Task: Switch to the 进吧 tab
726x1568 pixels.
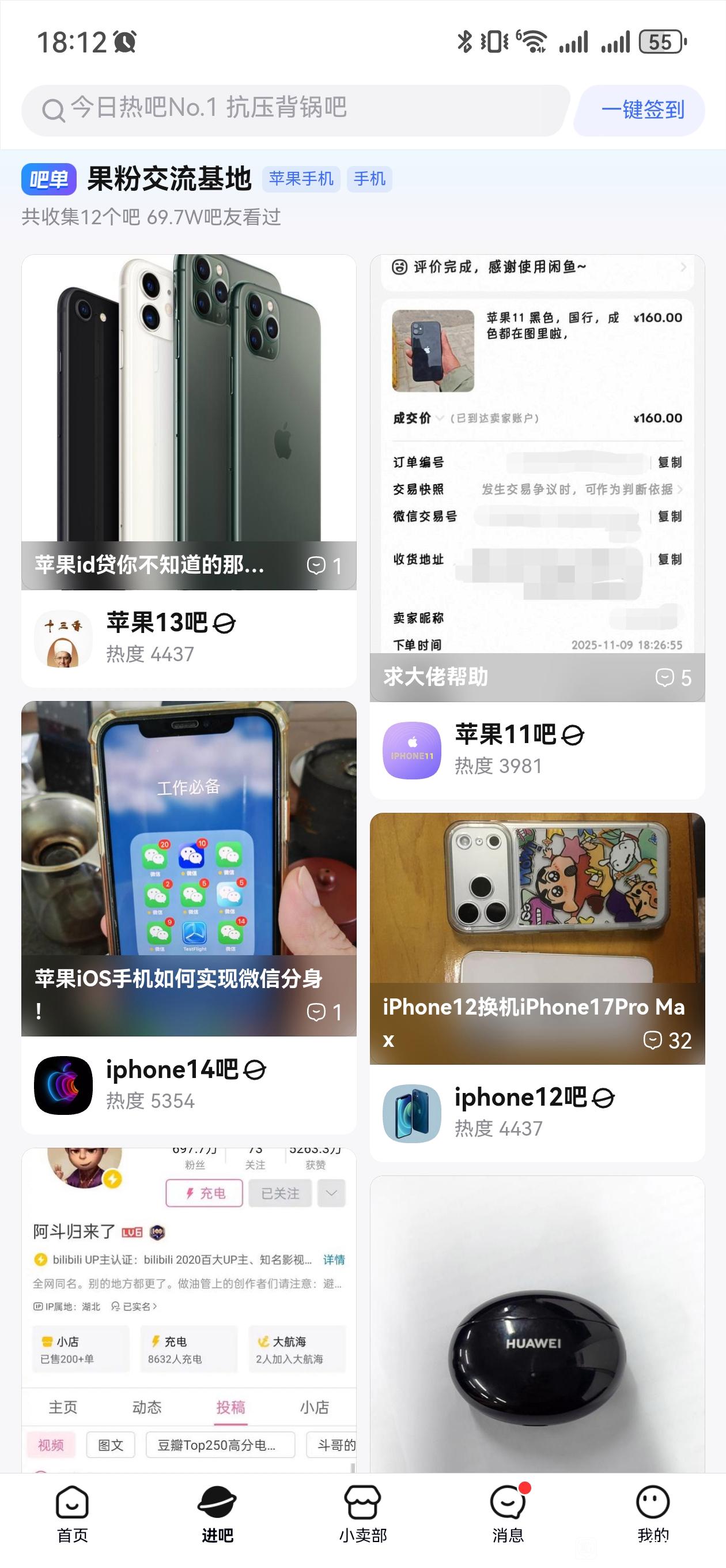Action: tap(217, 1513)
